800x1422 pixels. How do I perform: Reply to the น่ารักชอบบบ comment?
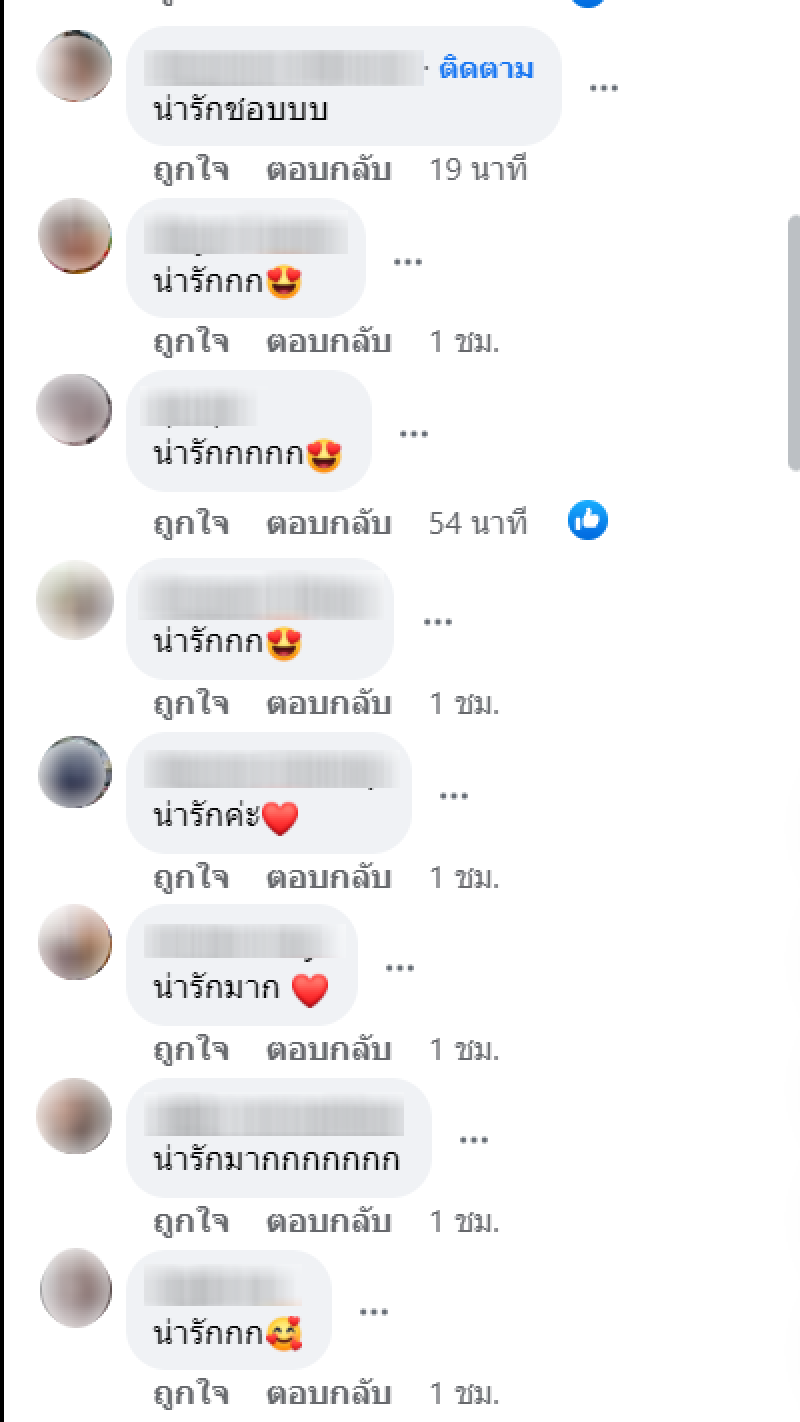(x=328, y=170)
